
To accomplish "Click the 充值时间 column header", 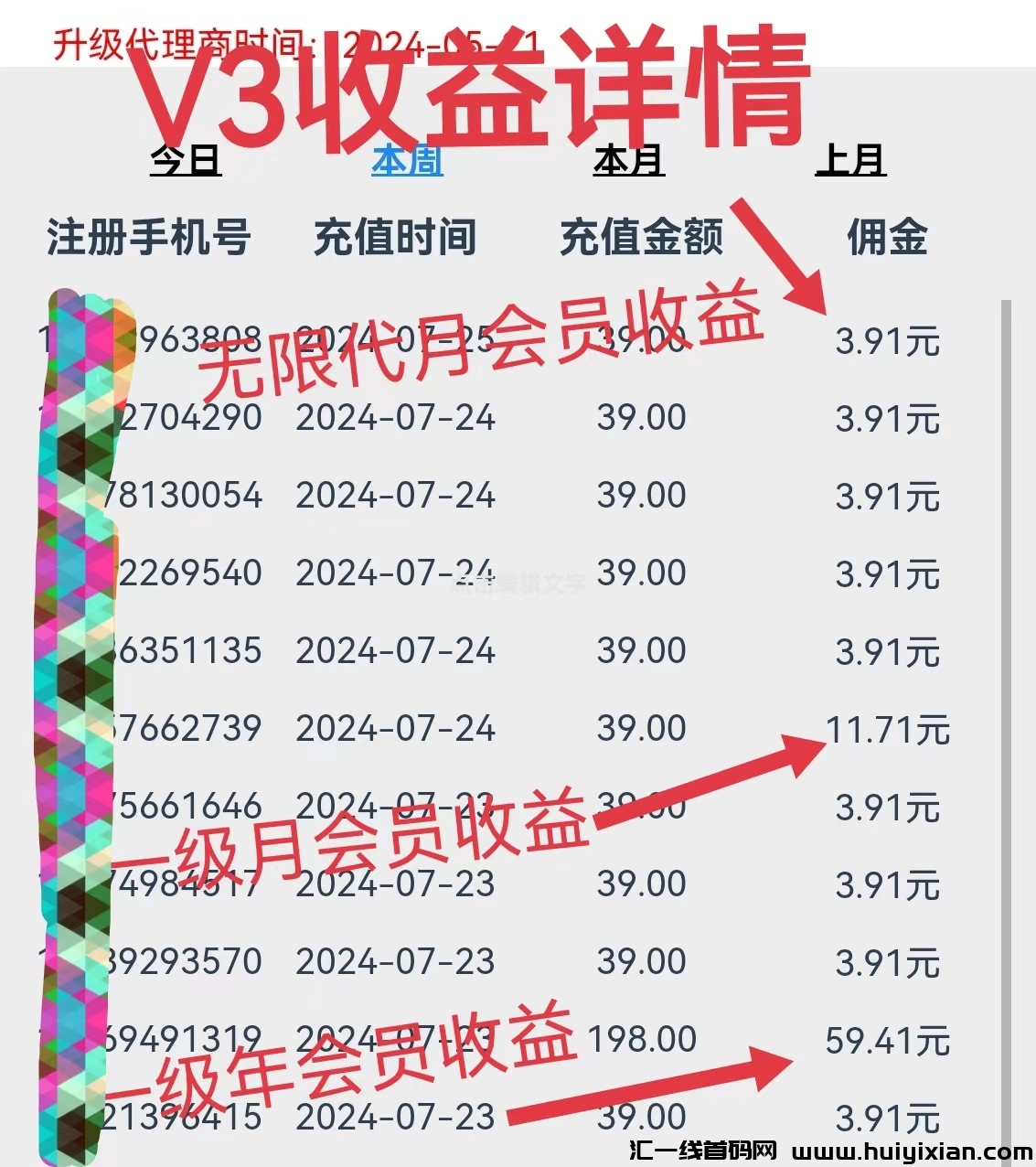I will coord(395,237).
